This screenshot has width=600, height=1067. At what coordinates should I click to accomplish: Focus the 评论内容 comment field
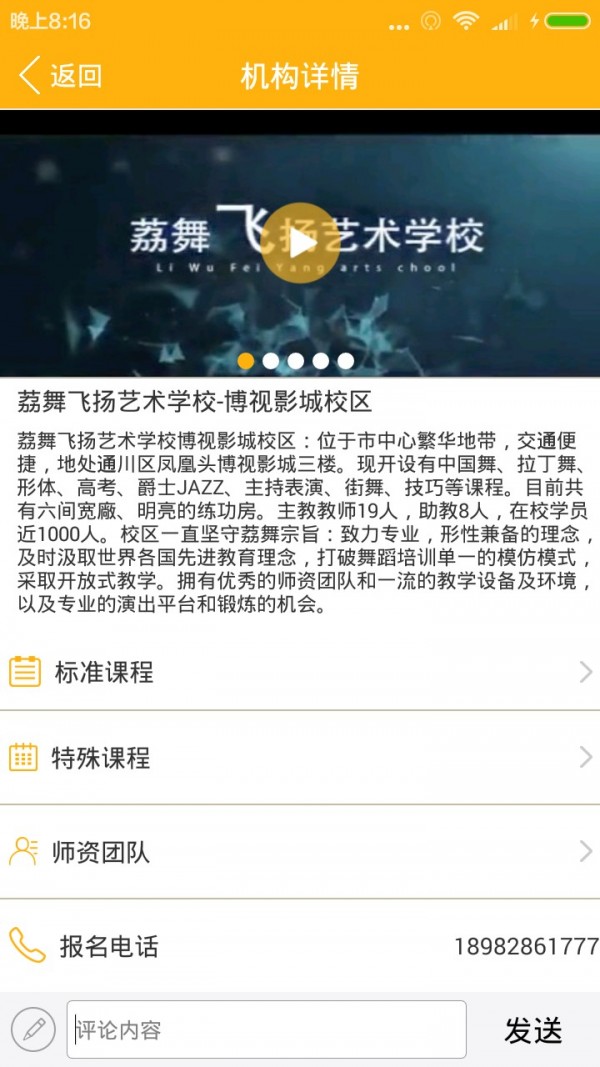pyautogui.click(x=266, y=1029)
